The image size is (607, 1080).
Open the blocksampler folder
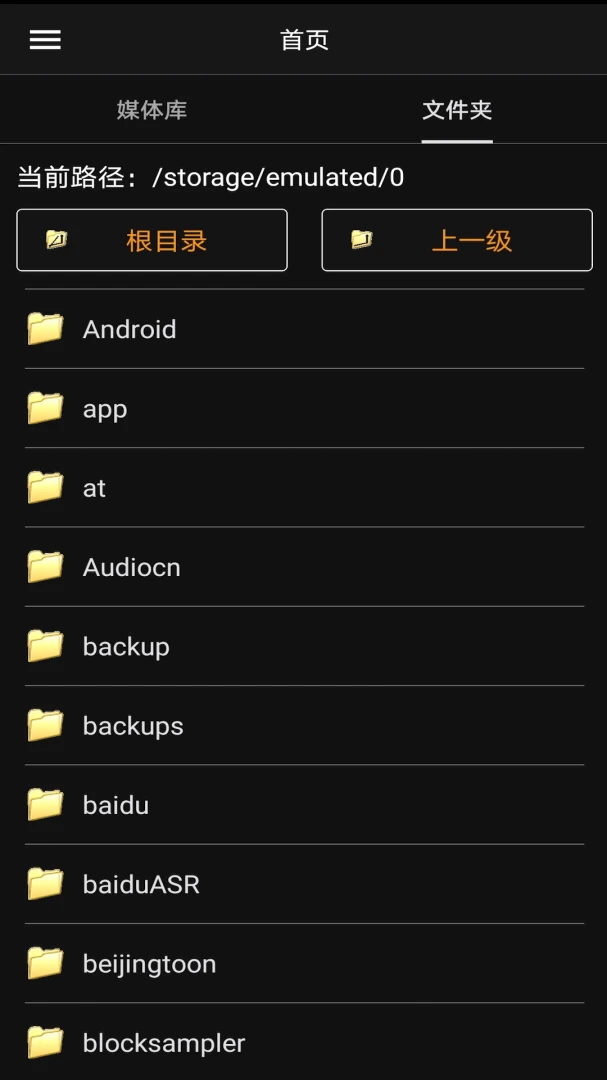point(305,1041)
